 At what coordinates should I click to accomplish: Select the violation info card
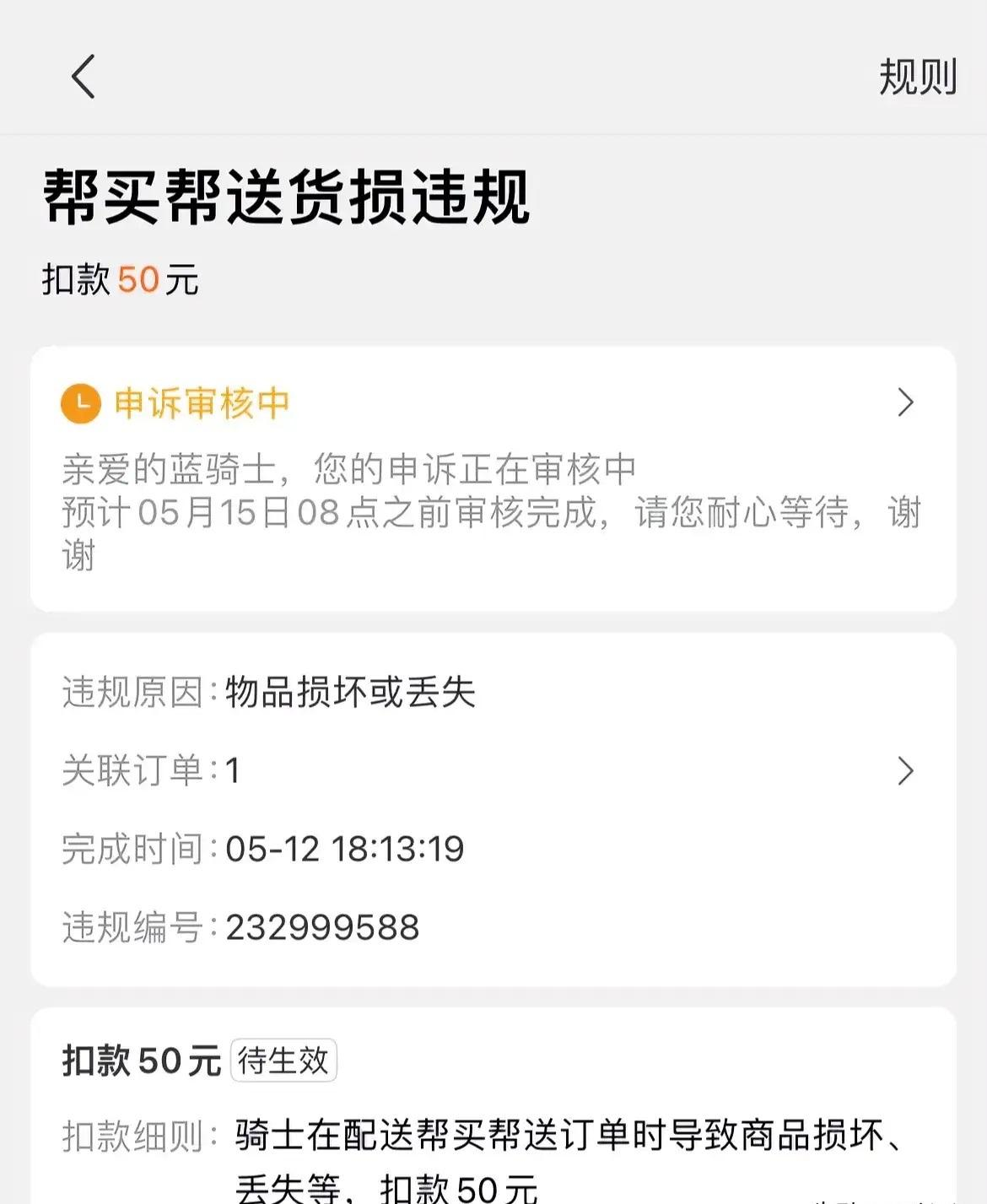tap(493, 810)
